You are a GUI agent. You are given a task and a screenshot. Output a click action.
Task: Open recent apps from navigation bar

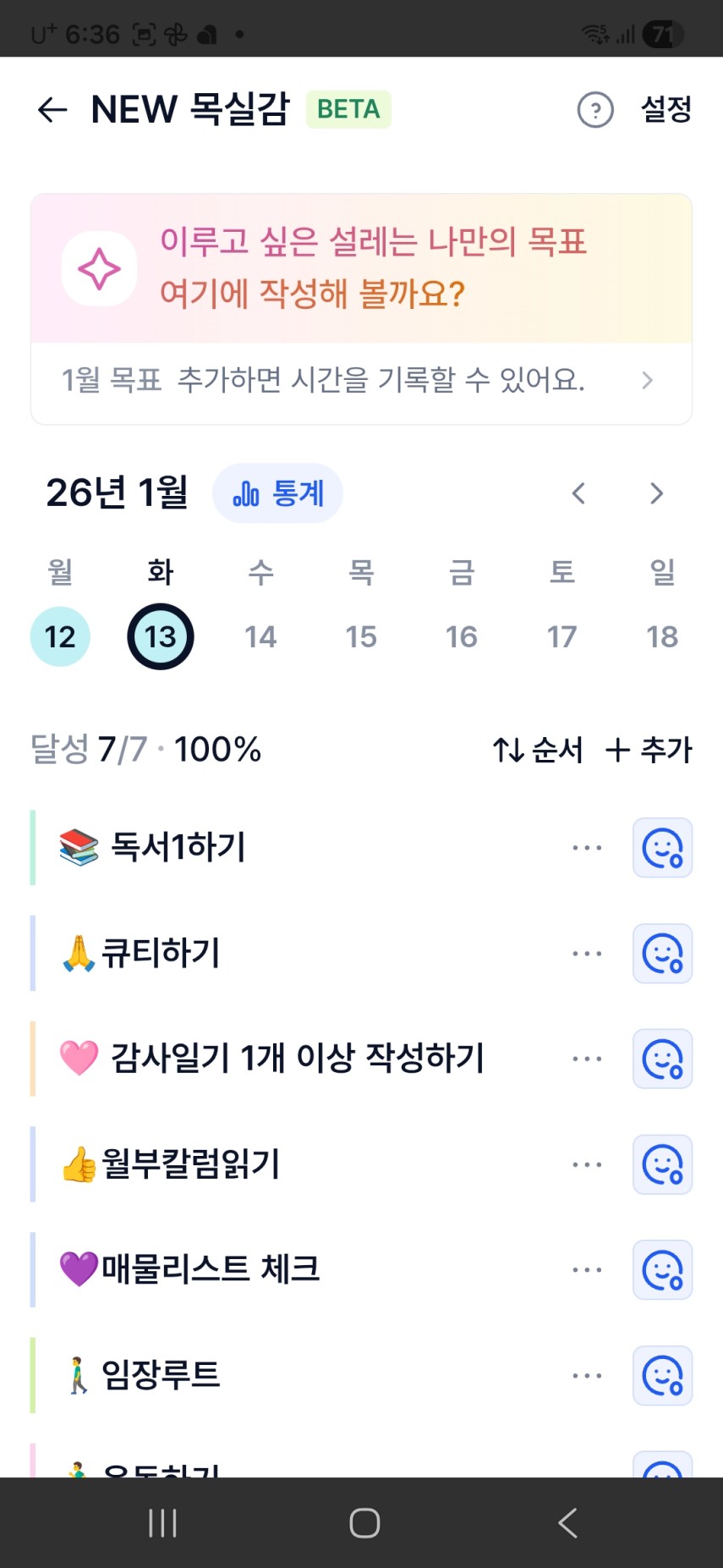162,1523
